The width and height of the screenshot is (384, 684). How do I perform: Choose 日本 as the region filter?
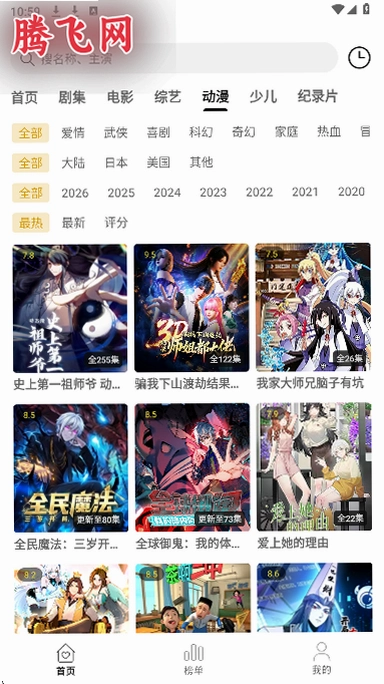(116, 163)
